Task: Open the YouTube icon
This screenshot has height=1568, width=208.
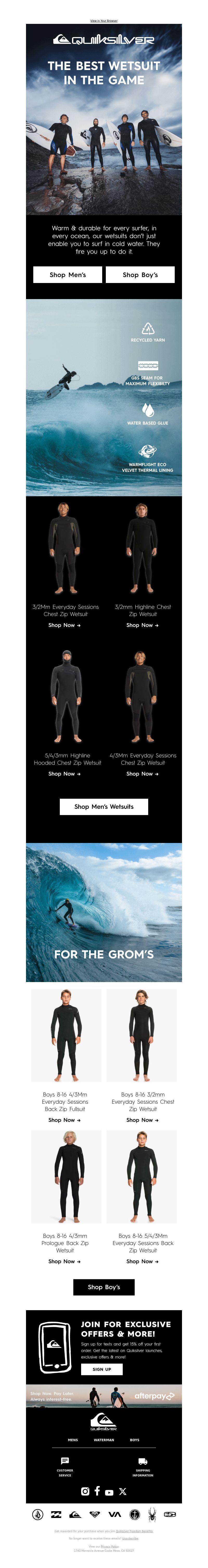Action: pyautogui.click(x=109, y=1492)
